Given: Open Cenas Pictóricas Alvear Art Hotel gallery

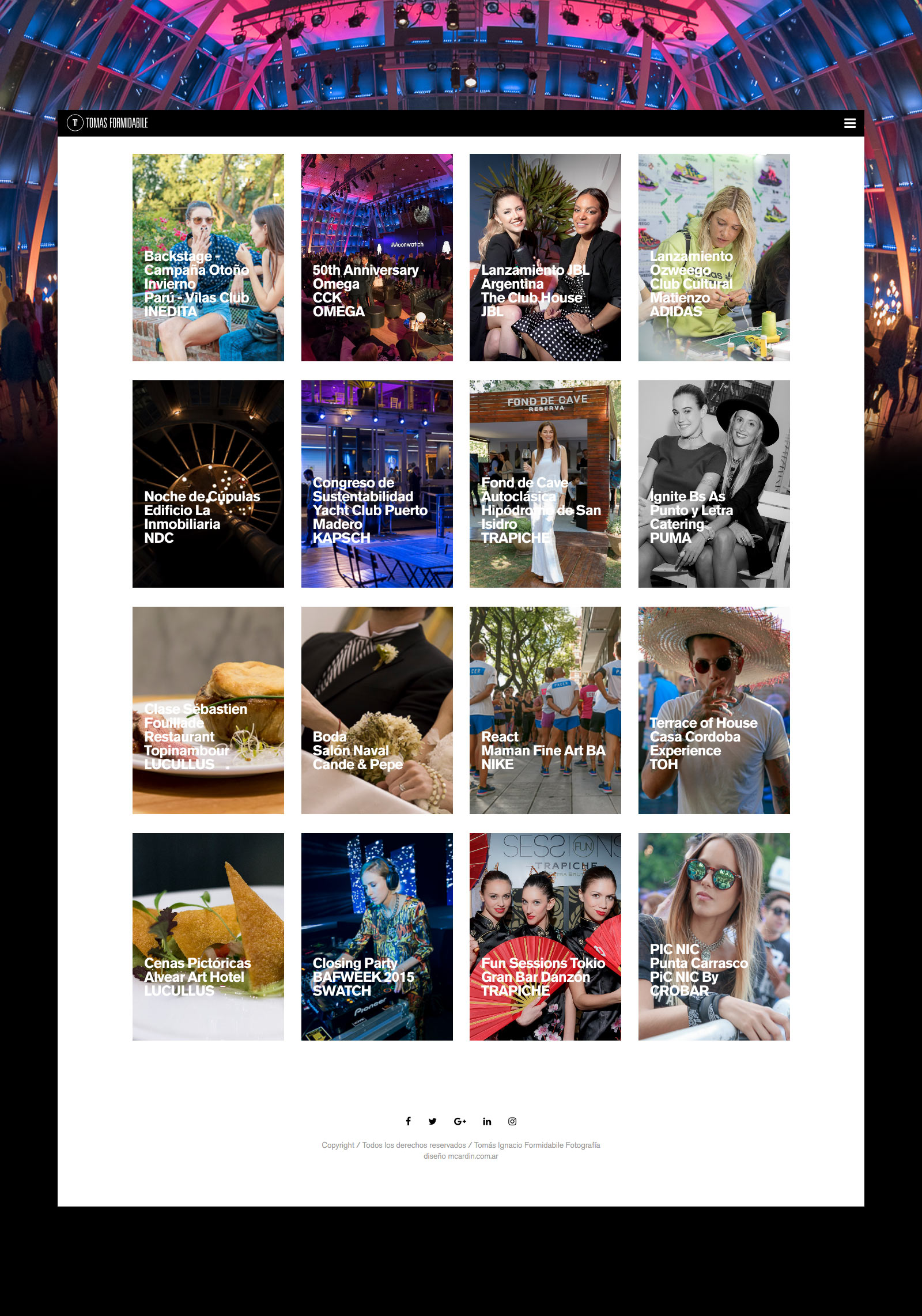Looking at the screenshot, I should pyautogui.click(x=208, y=937).
